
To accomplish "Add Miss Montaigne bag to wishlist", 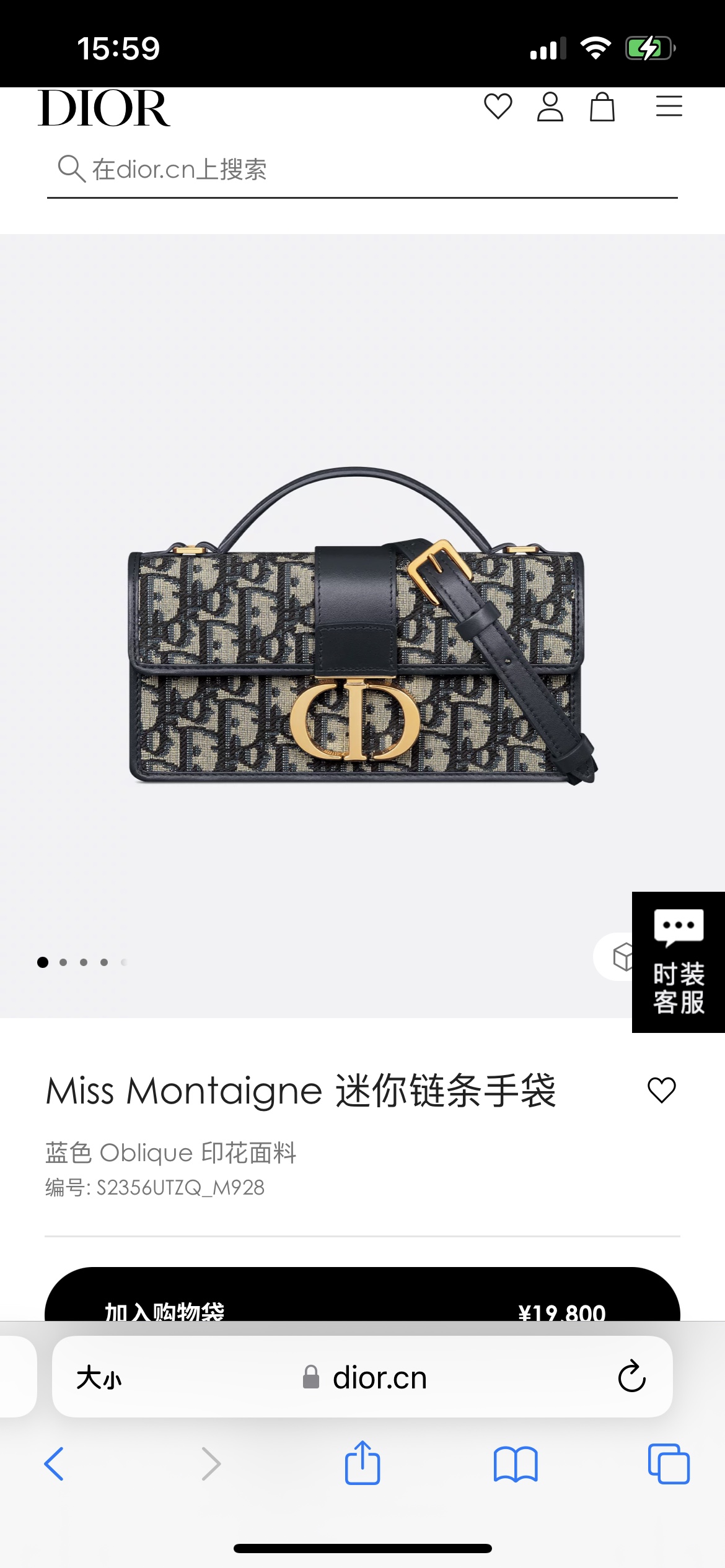I will [661, 1091].
